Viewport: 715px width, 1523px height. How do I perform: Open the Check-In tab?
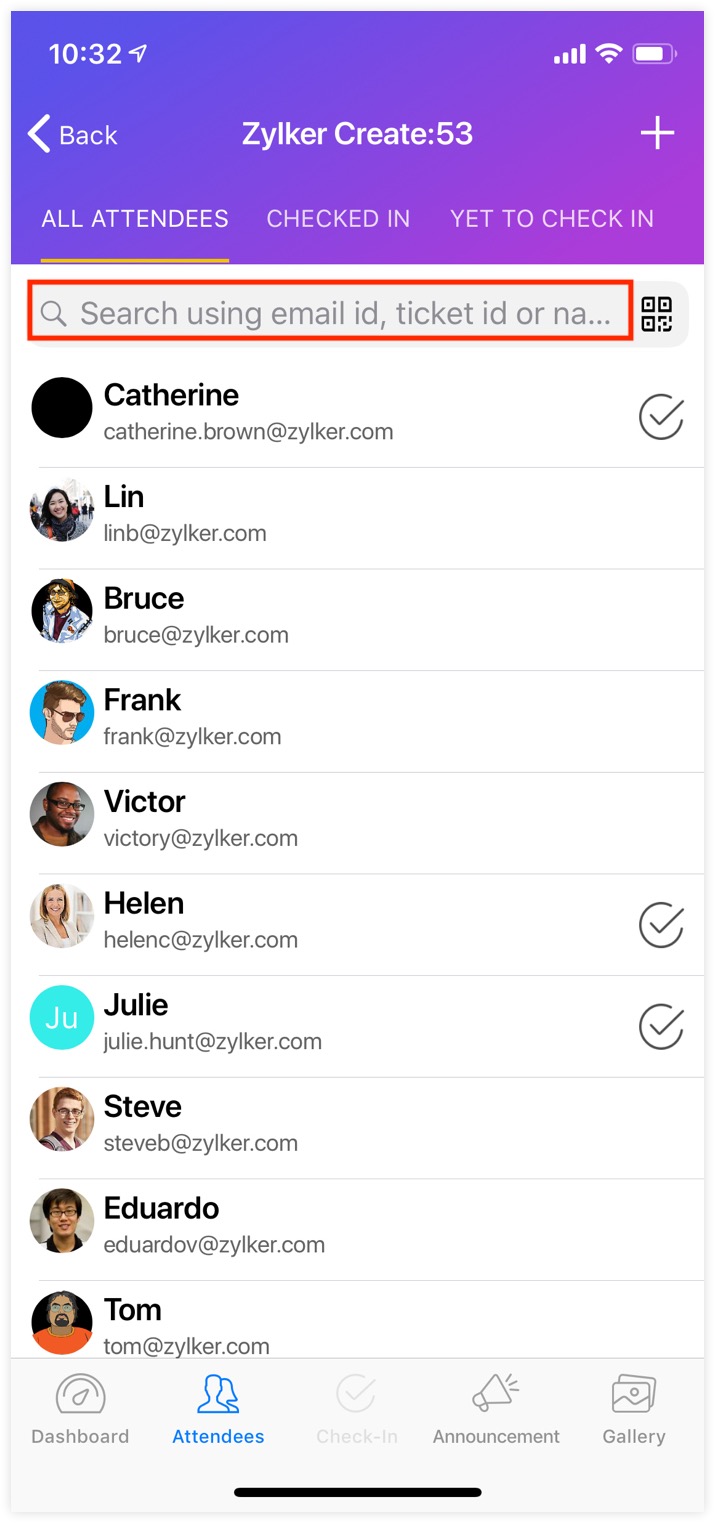tap(357, 1410)
